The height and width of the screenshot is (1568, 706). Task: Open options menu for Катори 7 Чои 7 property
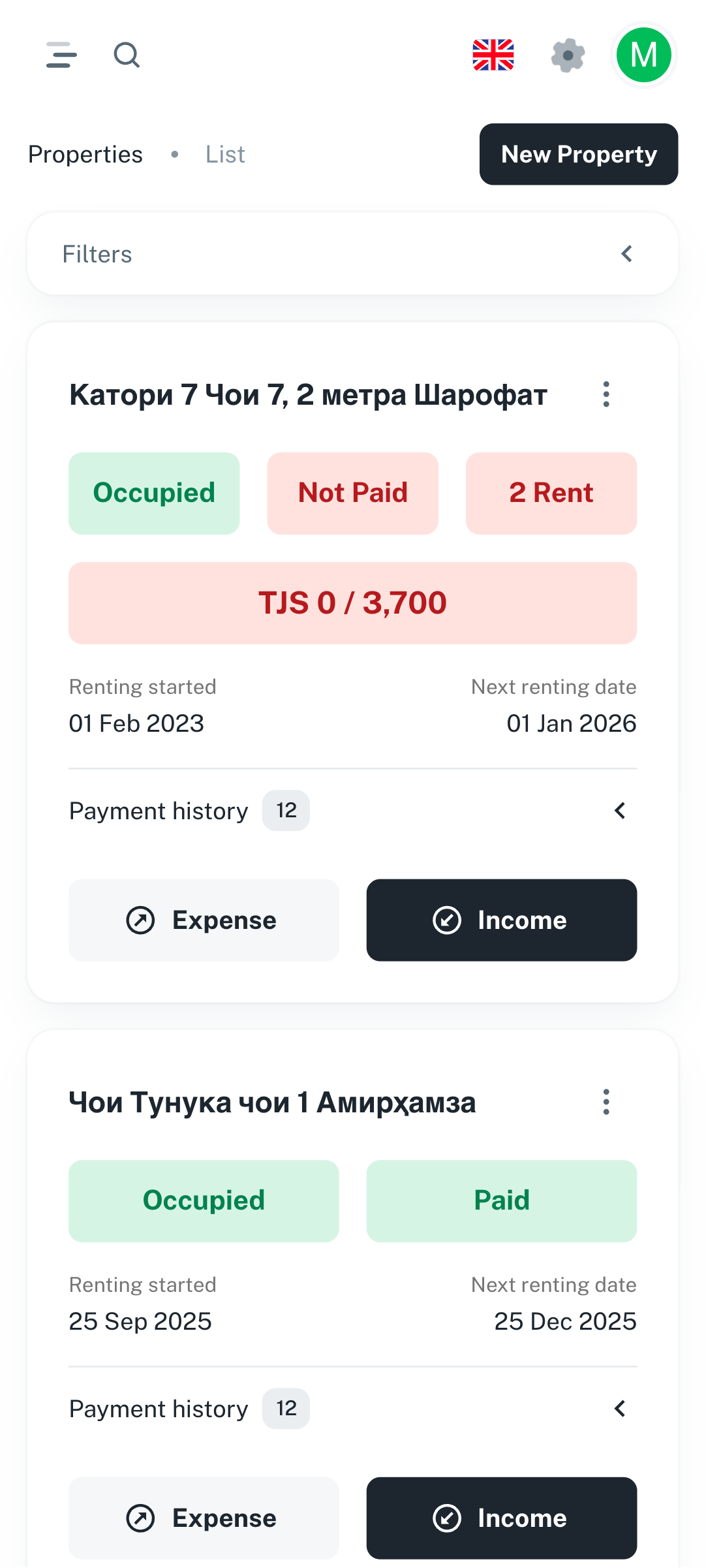click(606, 394)
